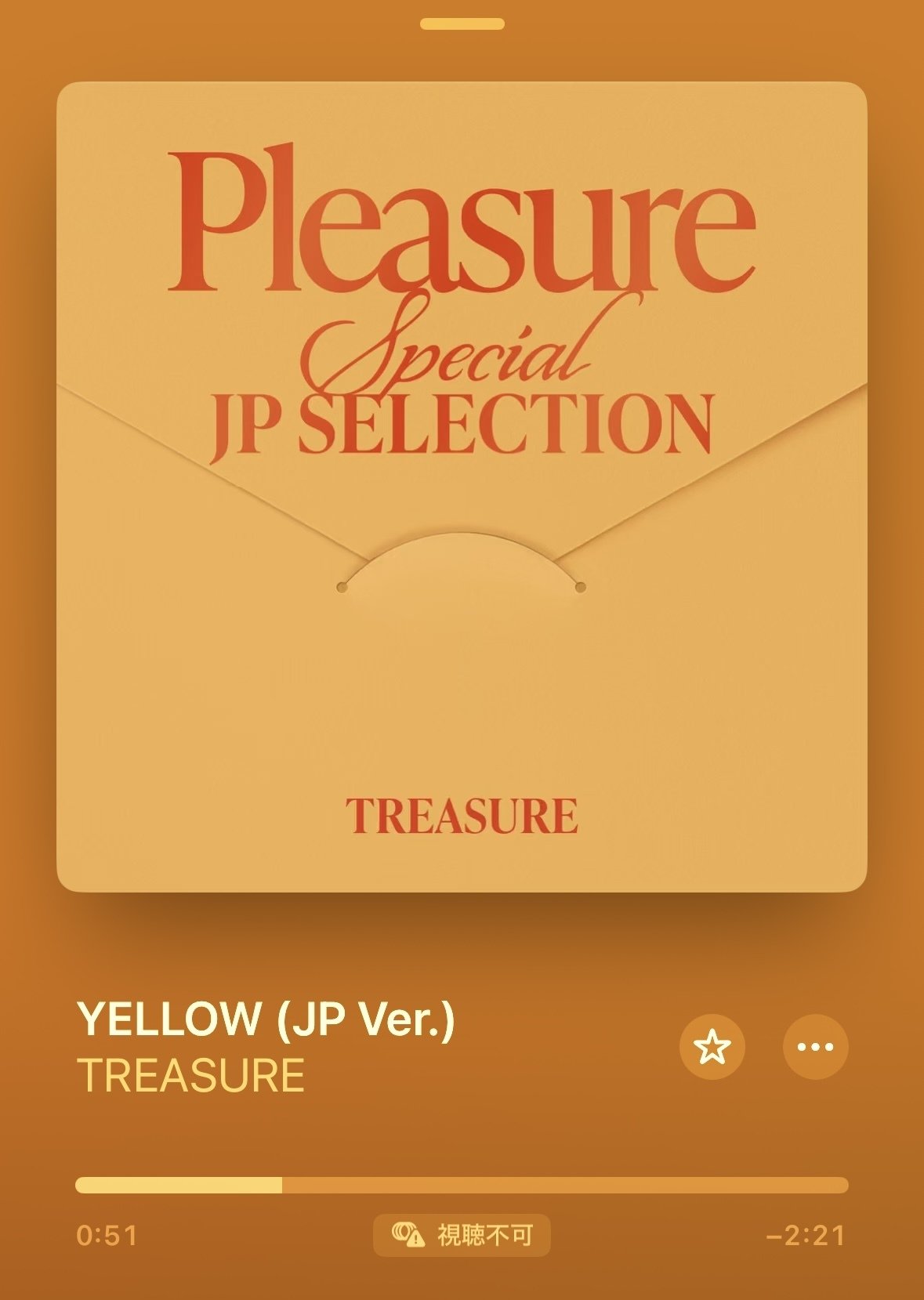Tap the 視聴不可 badge
The image size is (924, 1300).
pos(462,1236)
